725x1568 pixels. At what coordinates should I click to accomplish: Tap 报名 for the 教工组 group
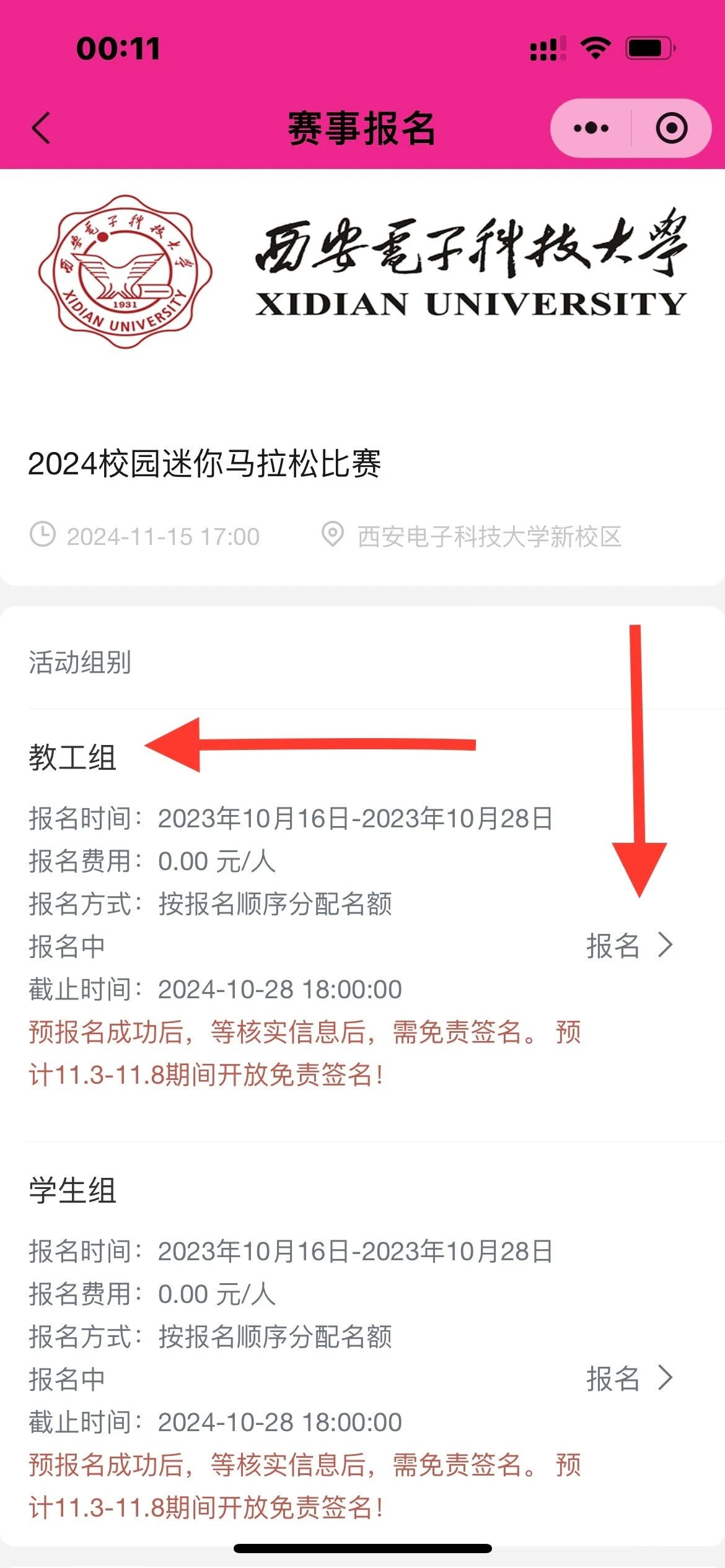pyautogui.click(x=628, y=946)
